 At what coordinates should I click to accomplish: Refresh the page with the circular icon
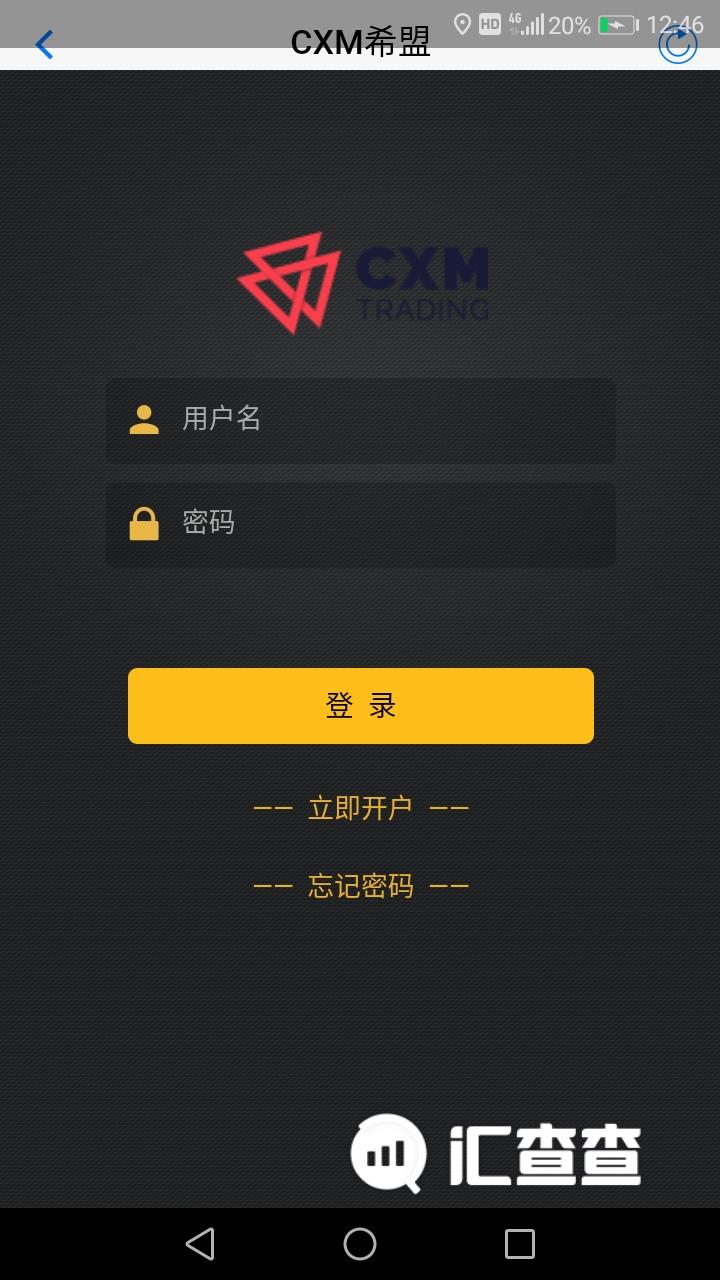tap(677, 44)
